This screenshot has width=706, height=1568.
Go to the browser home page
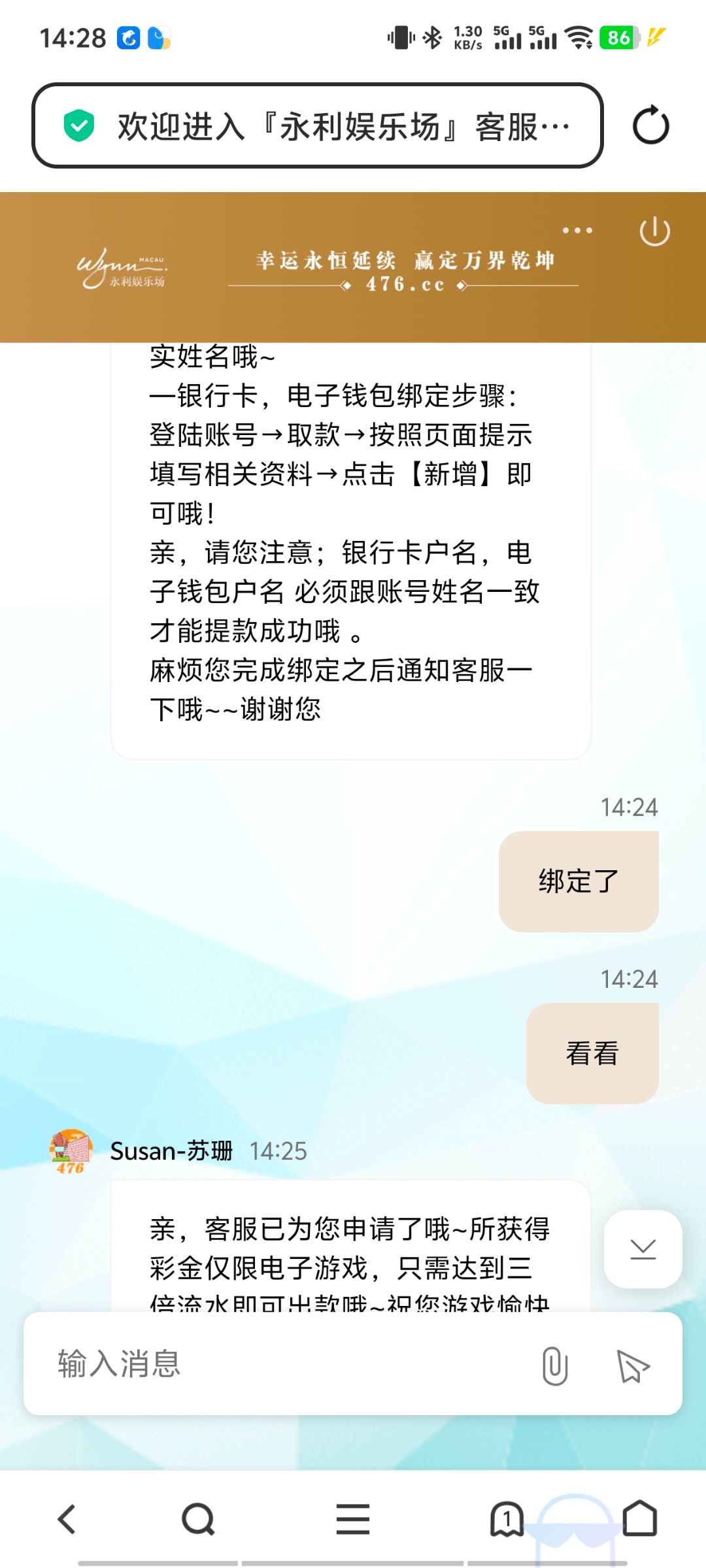639,1519
